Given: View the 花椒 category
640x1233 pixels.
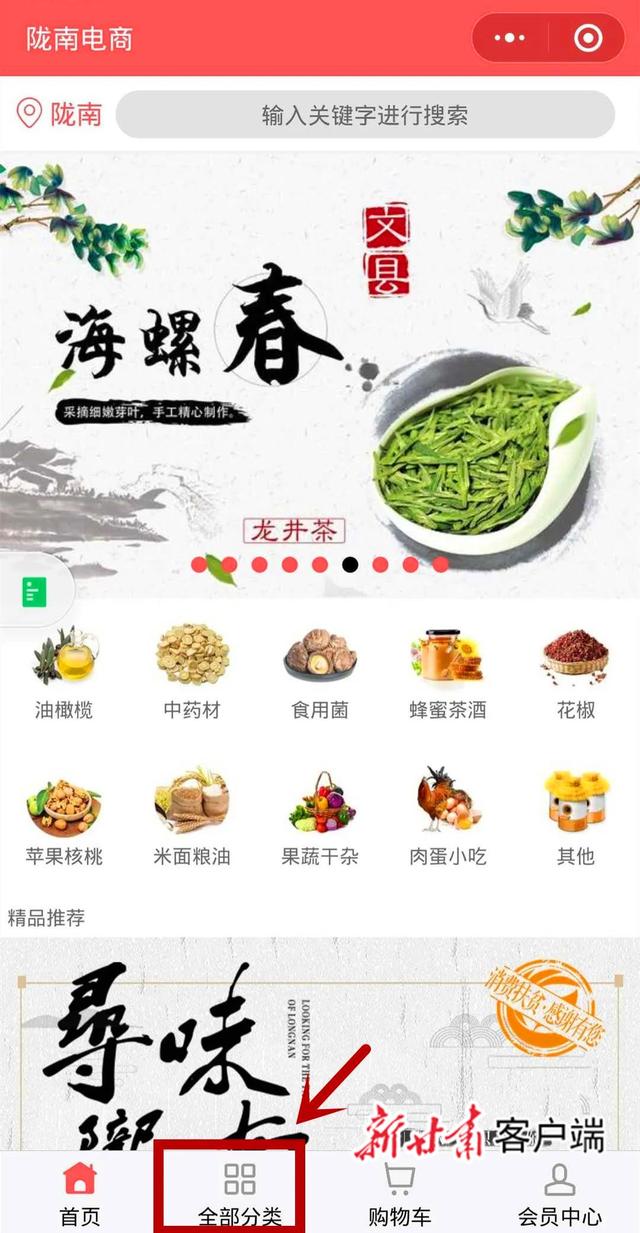Looking at the screenshot, I should coord(575,672).
